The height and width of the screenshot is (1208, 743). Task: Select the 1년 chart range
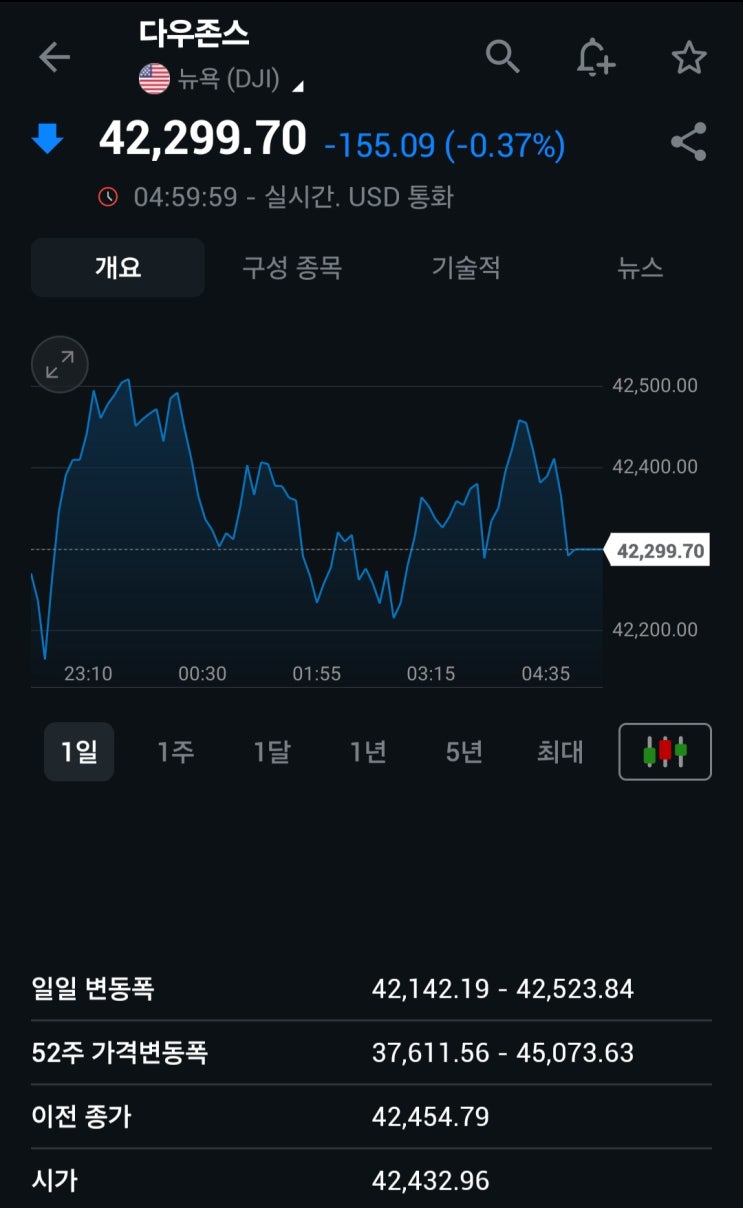(x=367, y=752)
